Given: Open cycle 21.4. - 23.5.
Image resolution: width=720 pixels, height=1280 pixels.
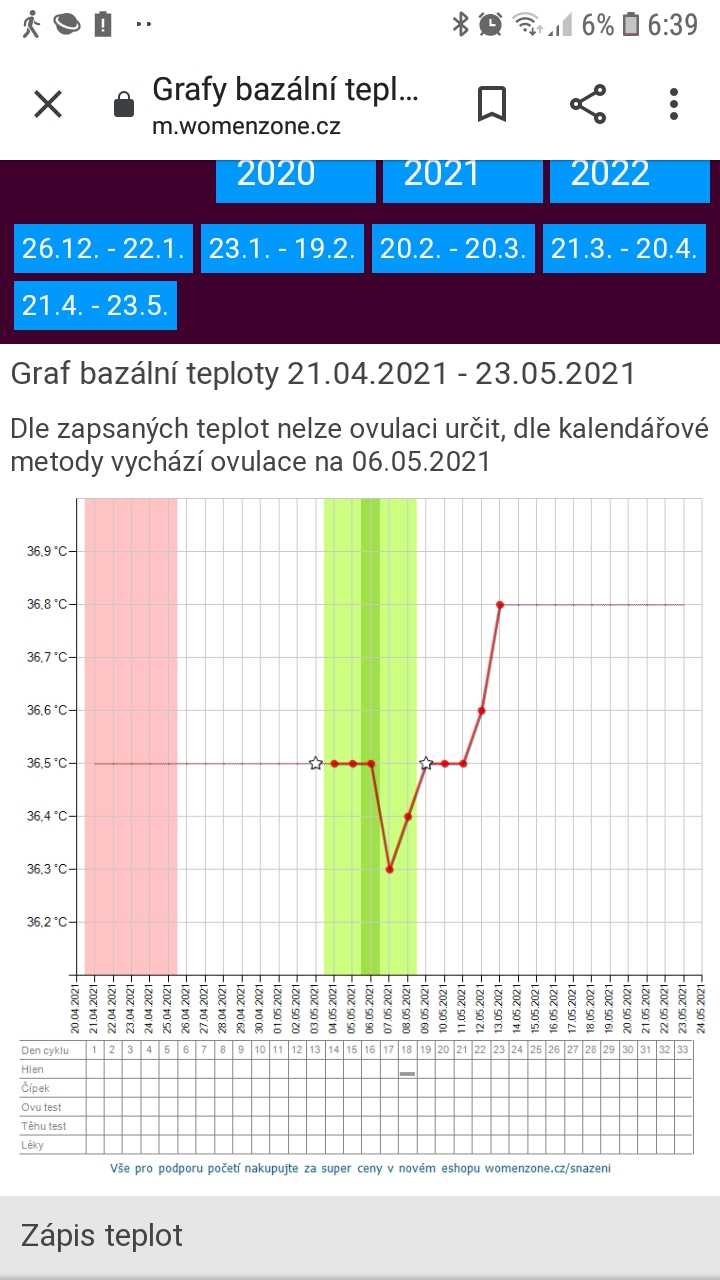Looking at the screenshot, I should [x=96, y=306].
